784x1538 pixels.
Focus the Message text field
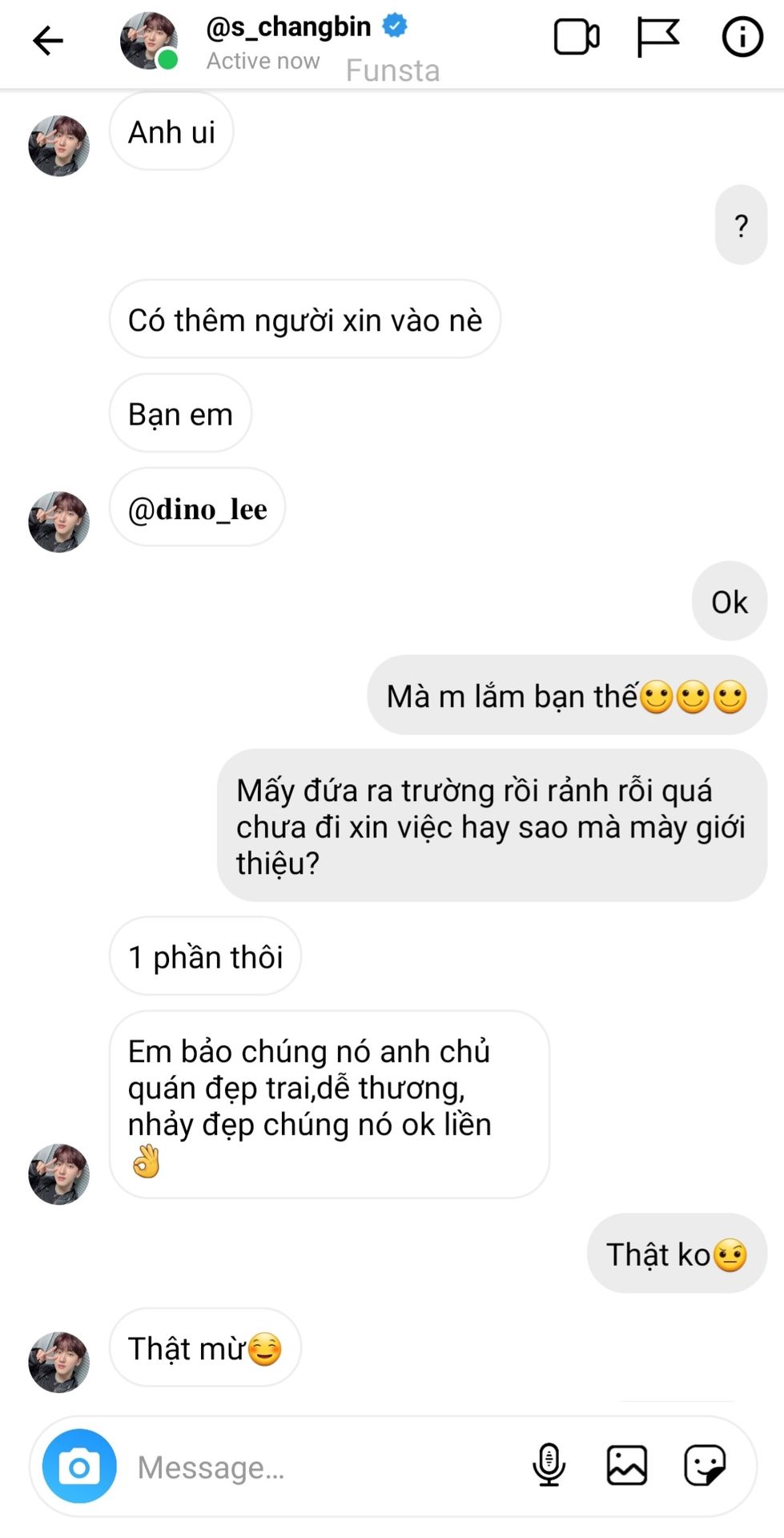[x=320, y=1467]
